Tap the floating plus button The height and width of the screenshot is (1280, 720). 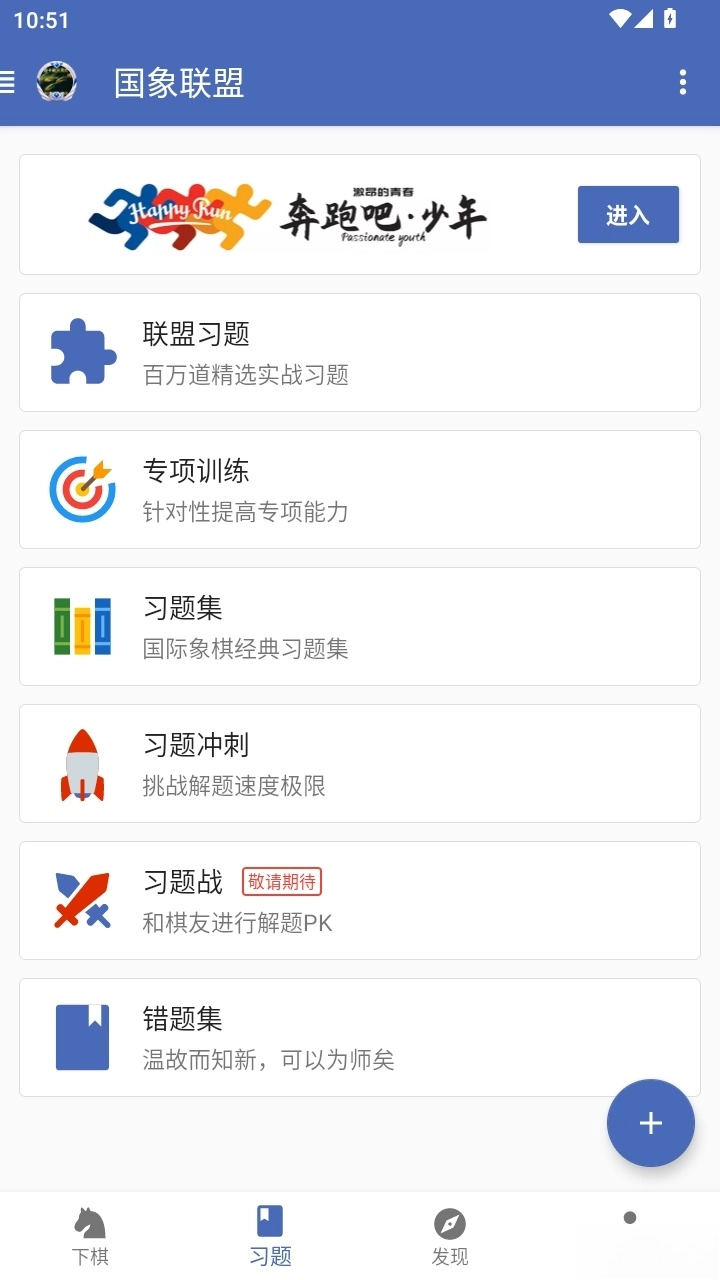coord(651,1123)
